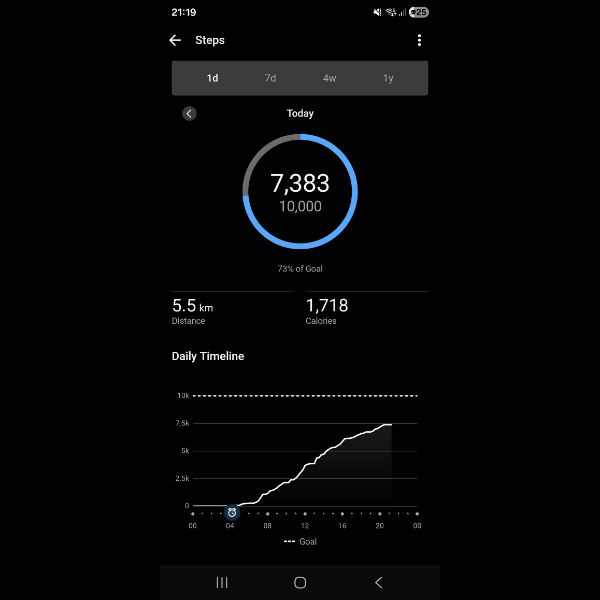The height and width of the screenshot is (600, 600).
Task: Open the recent apps view
Action: [x=222, y=582]
